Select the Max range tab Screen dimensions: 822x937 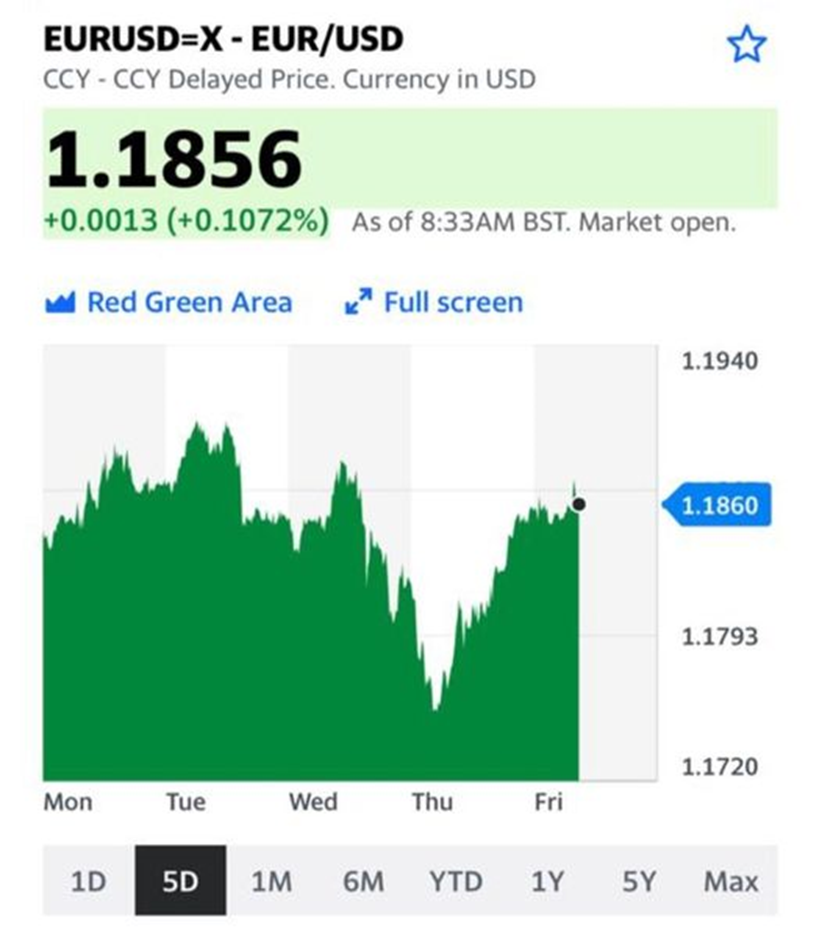(x=731, y=881)
